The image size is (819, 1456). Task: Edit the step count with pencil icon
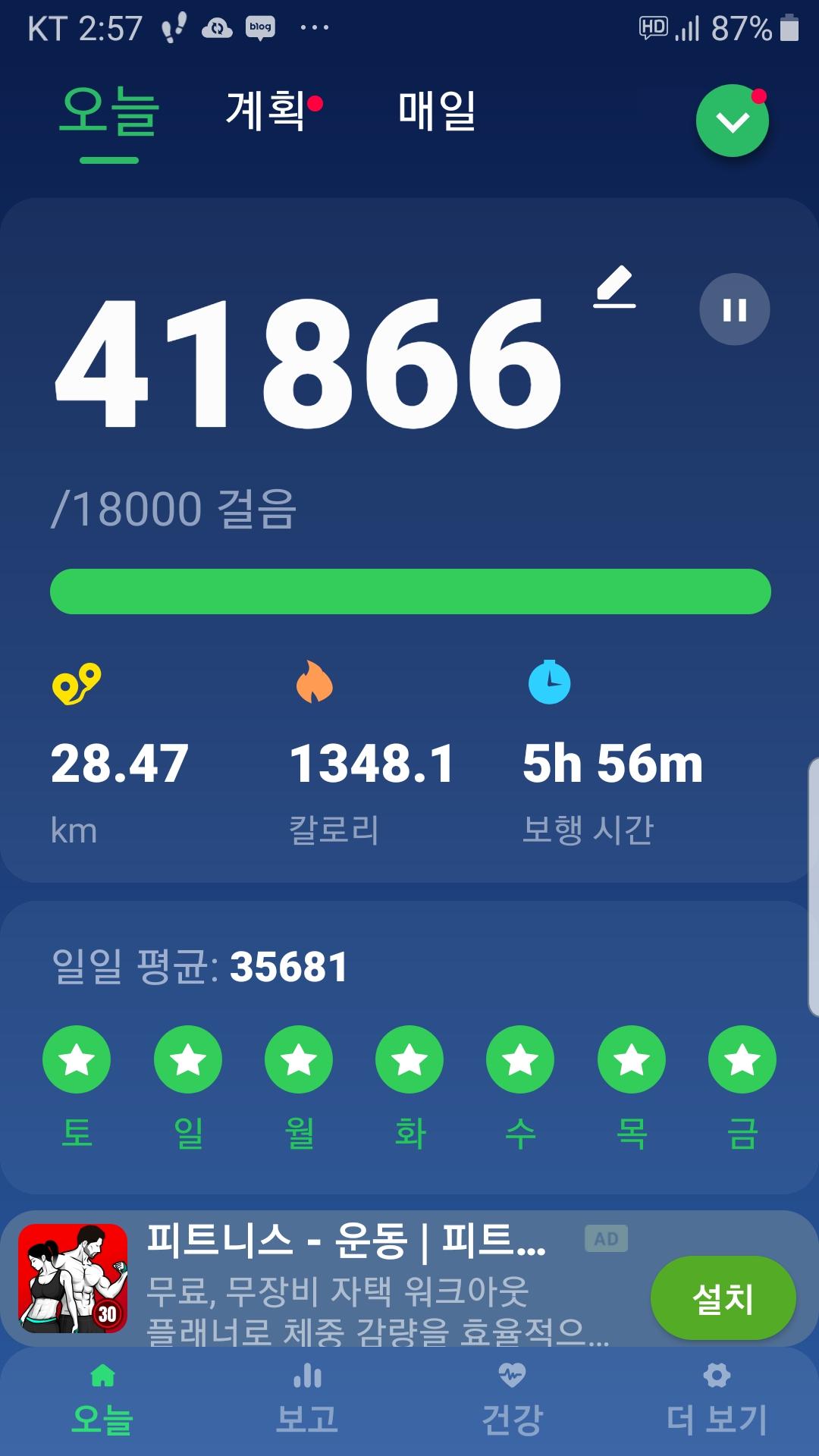pyautogui.click(x=614, y=287)
